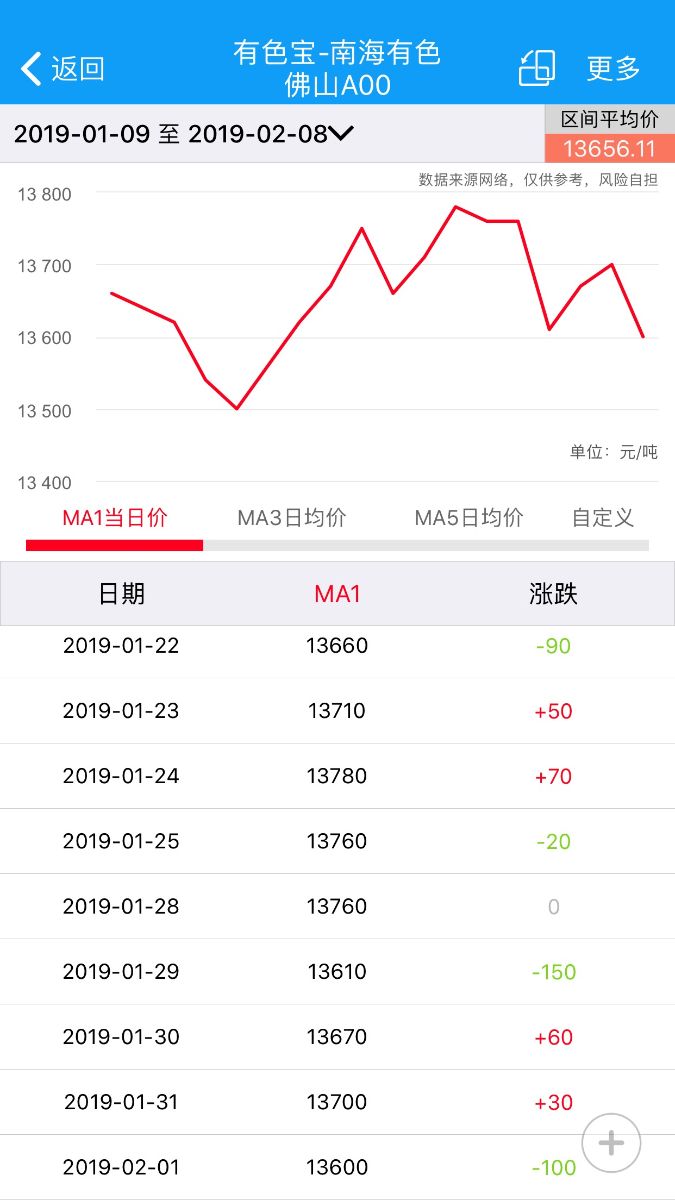This screenshot has height=1200, width=675.
Task: Go back with the 返回 button
Action: tap(62, 68)
